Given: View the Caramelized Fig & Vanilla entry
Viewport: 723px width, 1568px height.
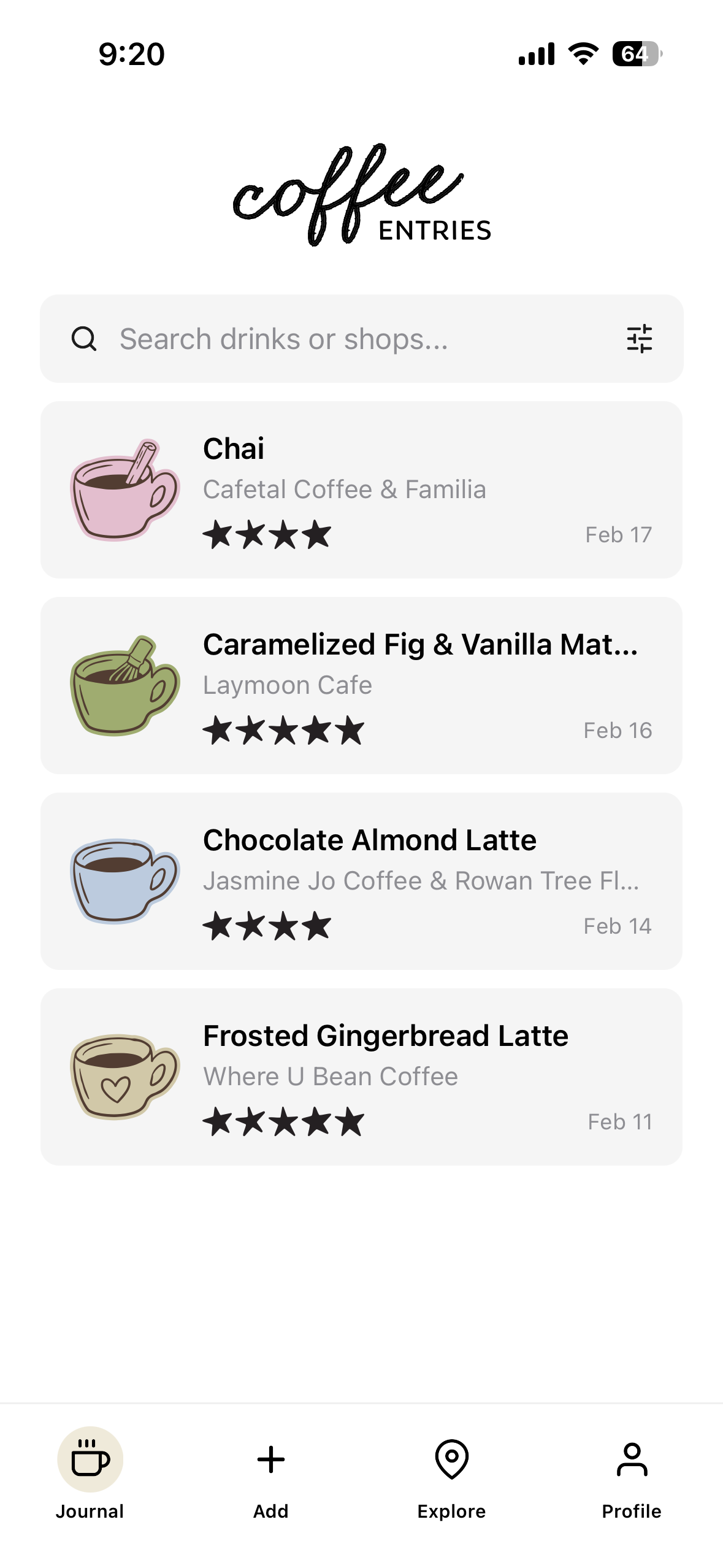Looking at the screenshot, I should point(361,685).
